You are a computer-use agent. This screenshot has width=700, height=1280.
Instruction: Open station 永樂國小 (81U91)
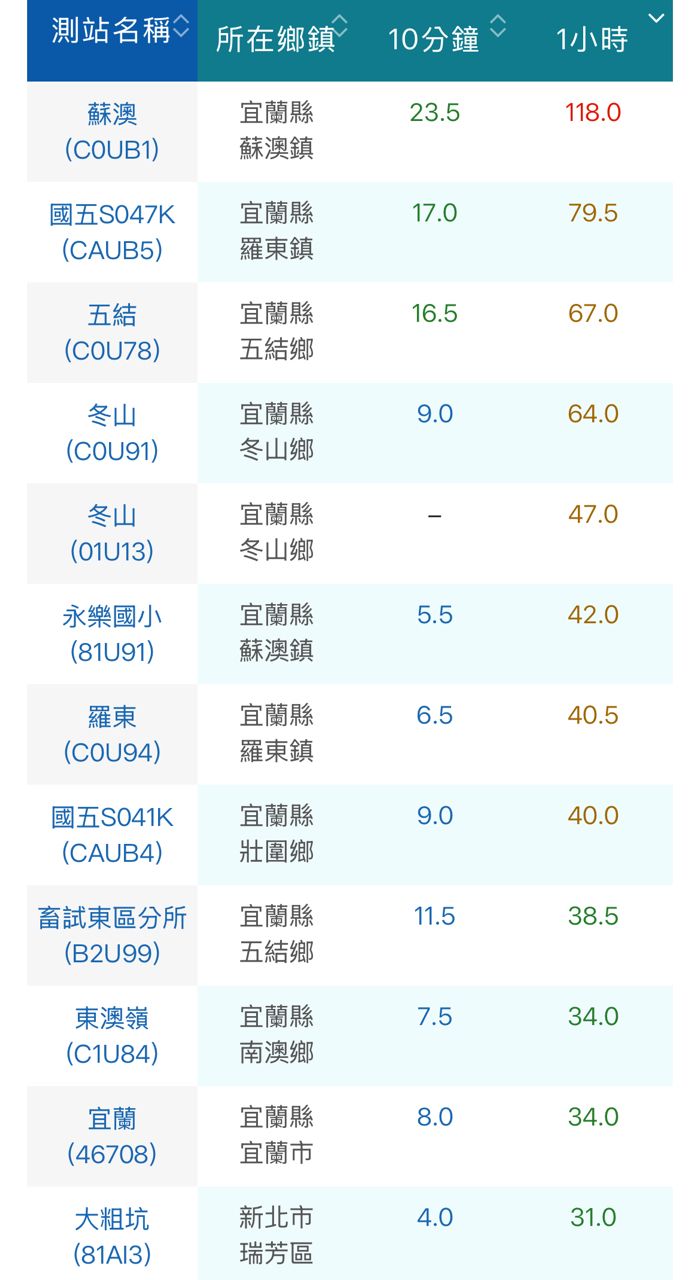pyautogui.click(x=112, y=634)
